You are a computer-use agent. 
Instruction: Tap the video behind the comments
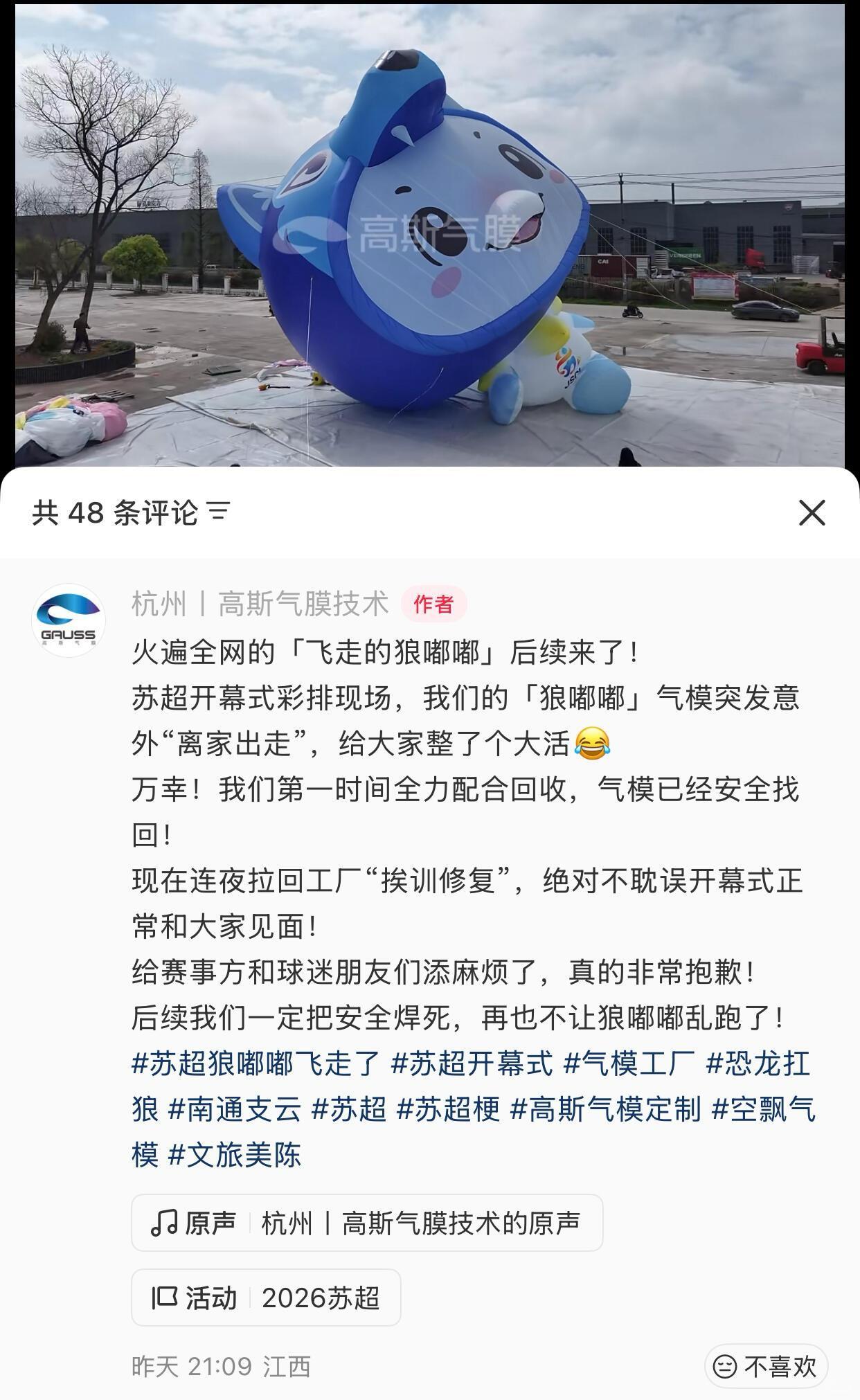point(429,235)
